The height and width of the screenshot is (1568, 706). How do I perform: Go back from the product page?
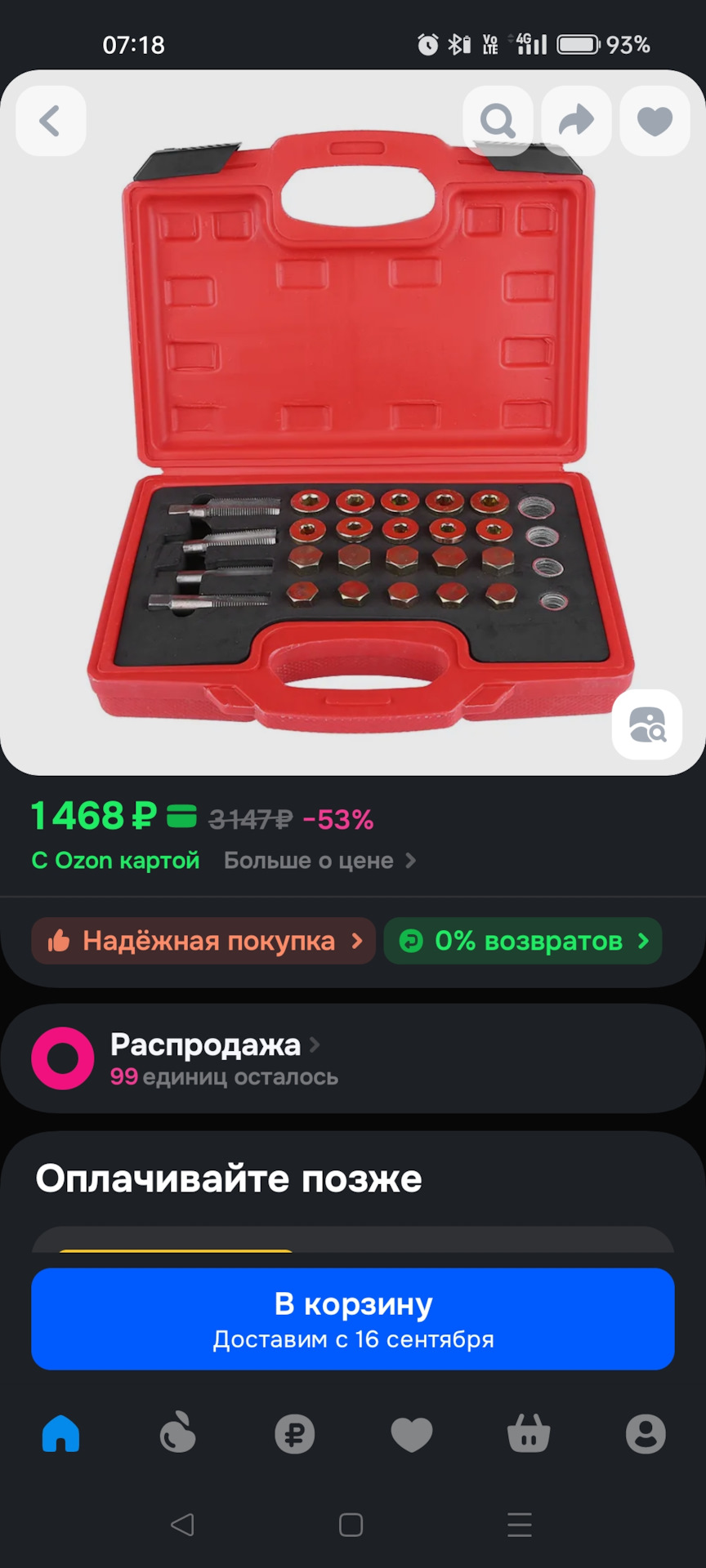[x=51, y=121]
